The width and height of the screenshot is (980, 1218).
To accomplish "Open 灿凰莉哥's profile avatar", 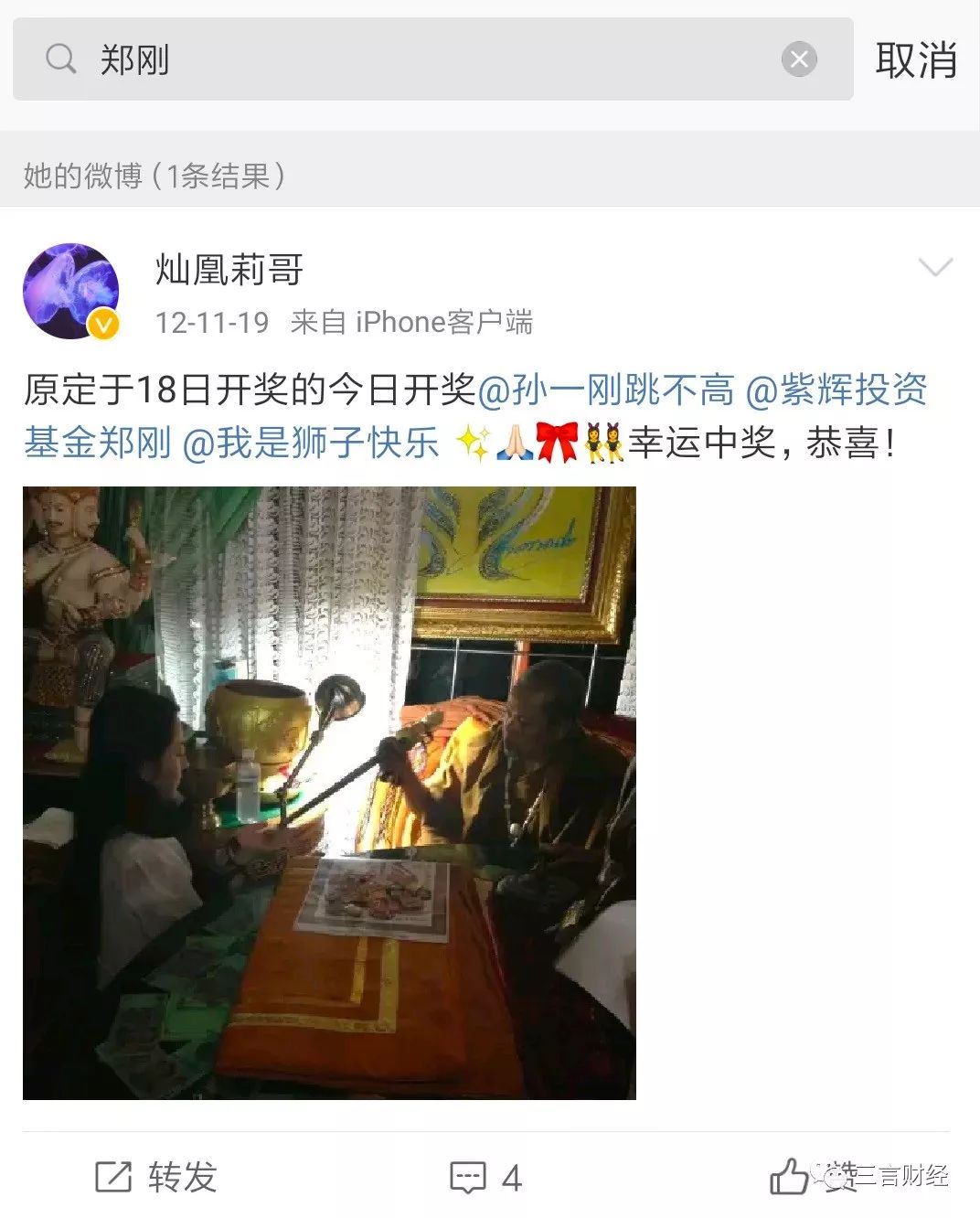I will [x=71, y=292].
